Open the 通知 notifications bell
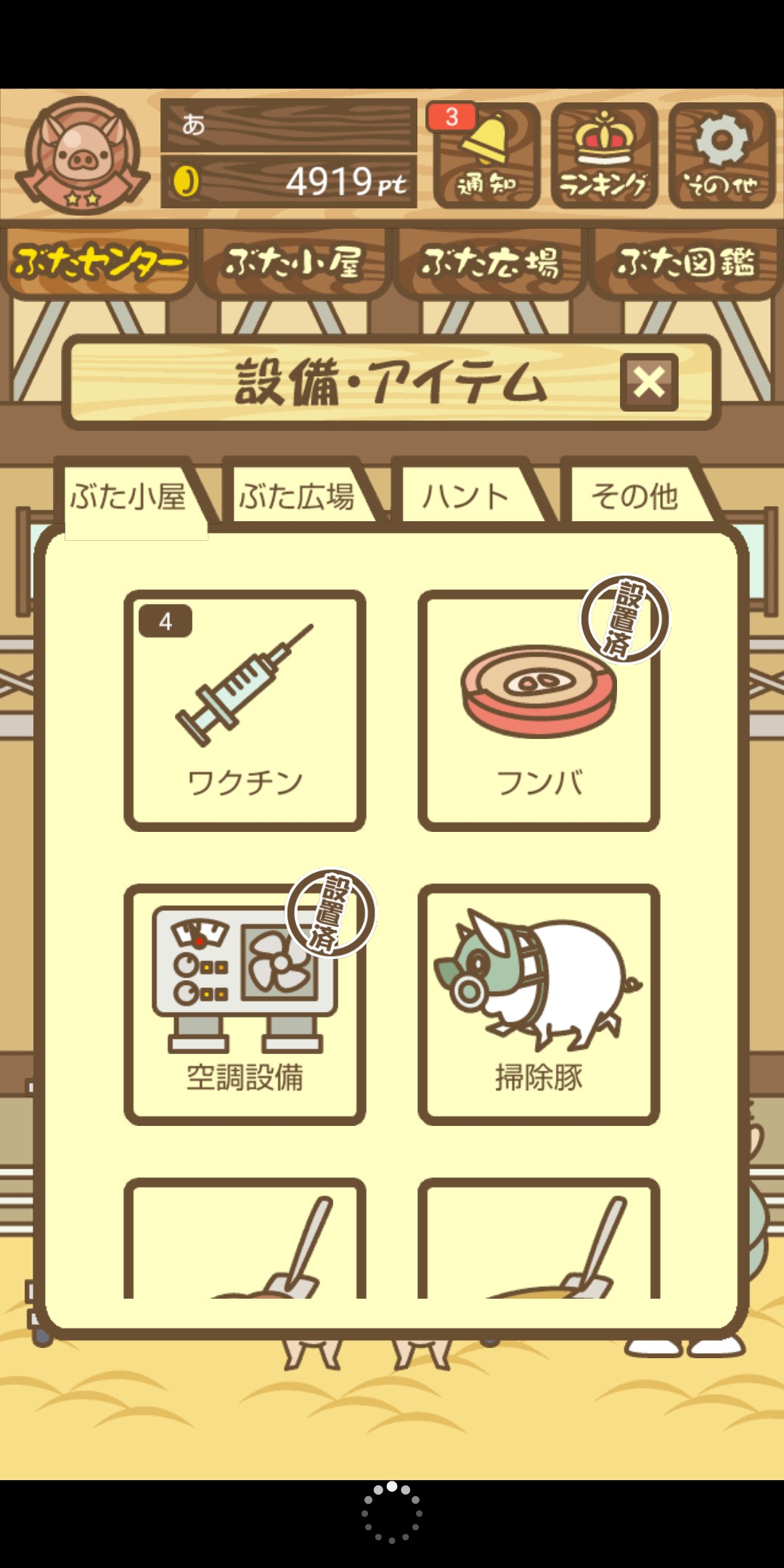 coord(487,155)
